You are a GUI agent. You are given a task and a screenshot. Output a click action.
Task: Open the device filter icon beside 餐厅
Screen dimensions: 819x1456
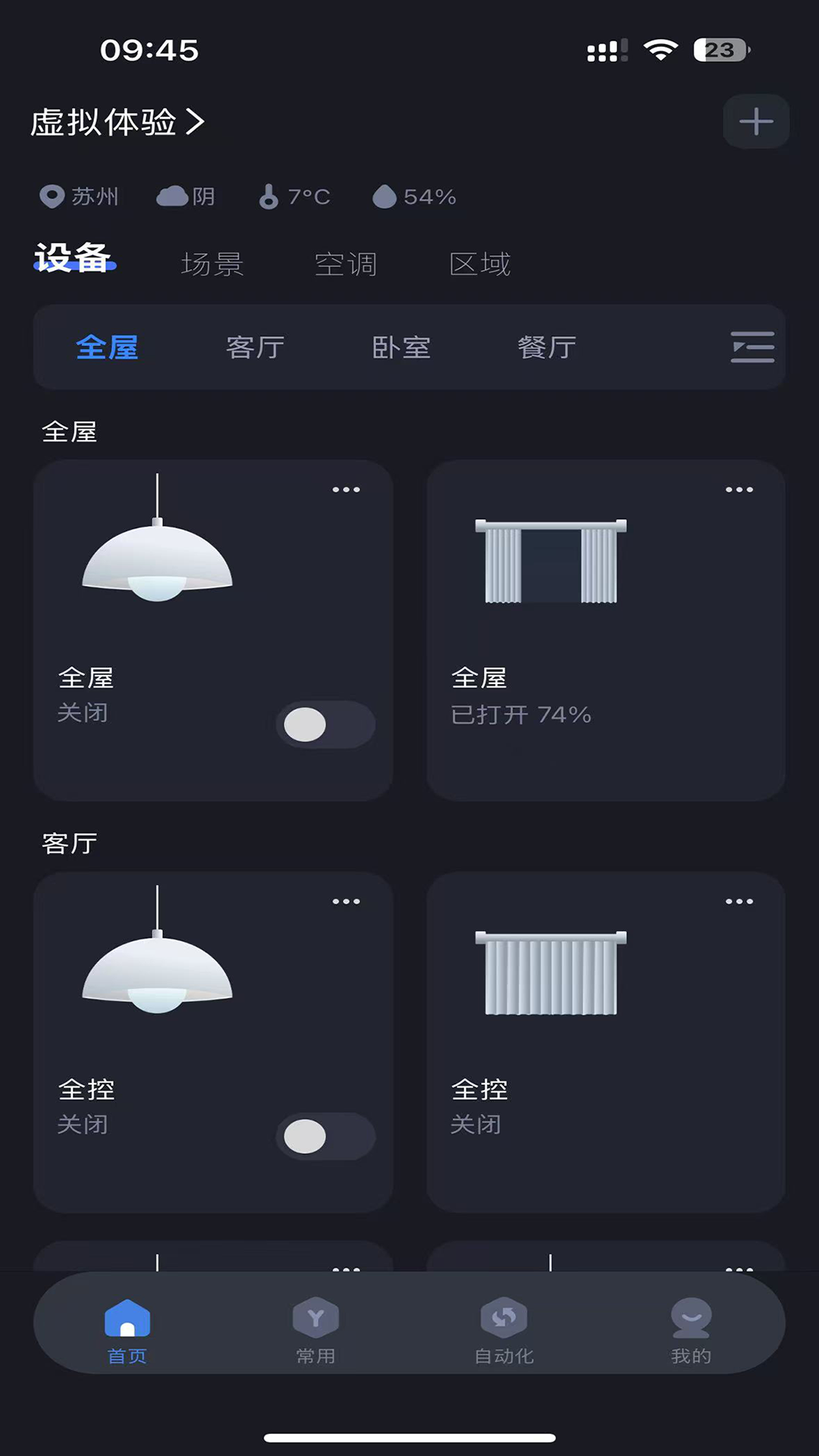coord(752,347)
